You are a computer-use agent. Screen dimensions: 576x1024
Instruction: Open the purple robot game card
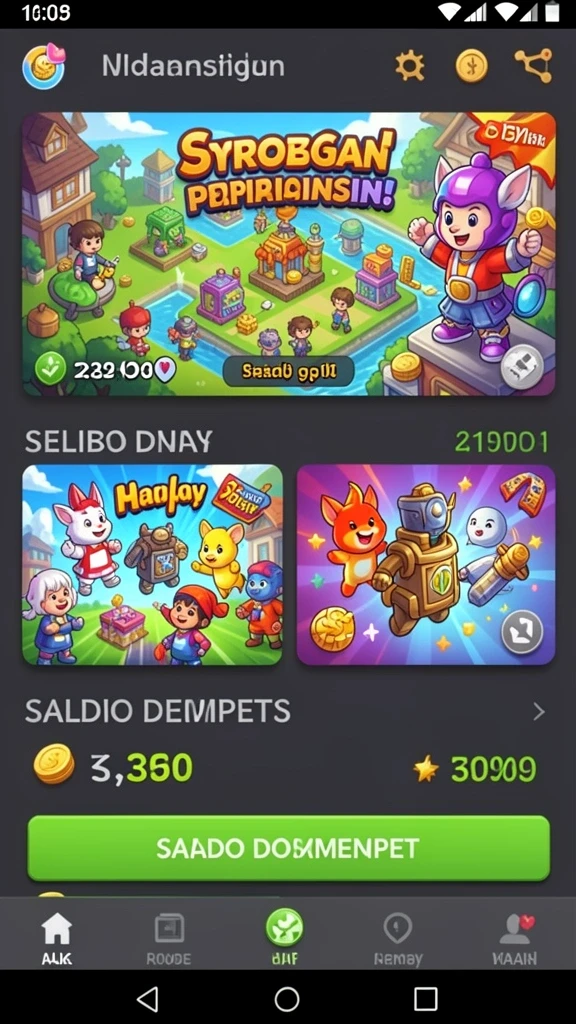(x=426, y=565)
